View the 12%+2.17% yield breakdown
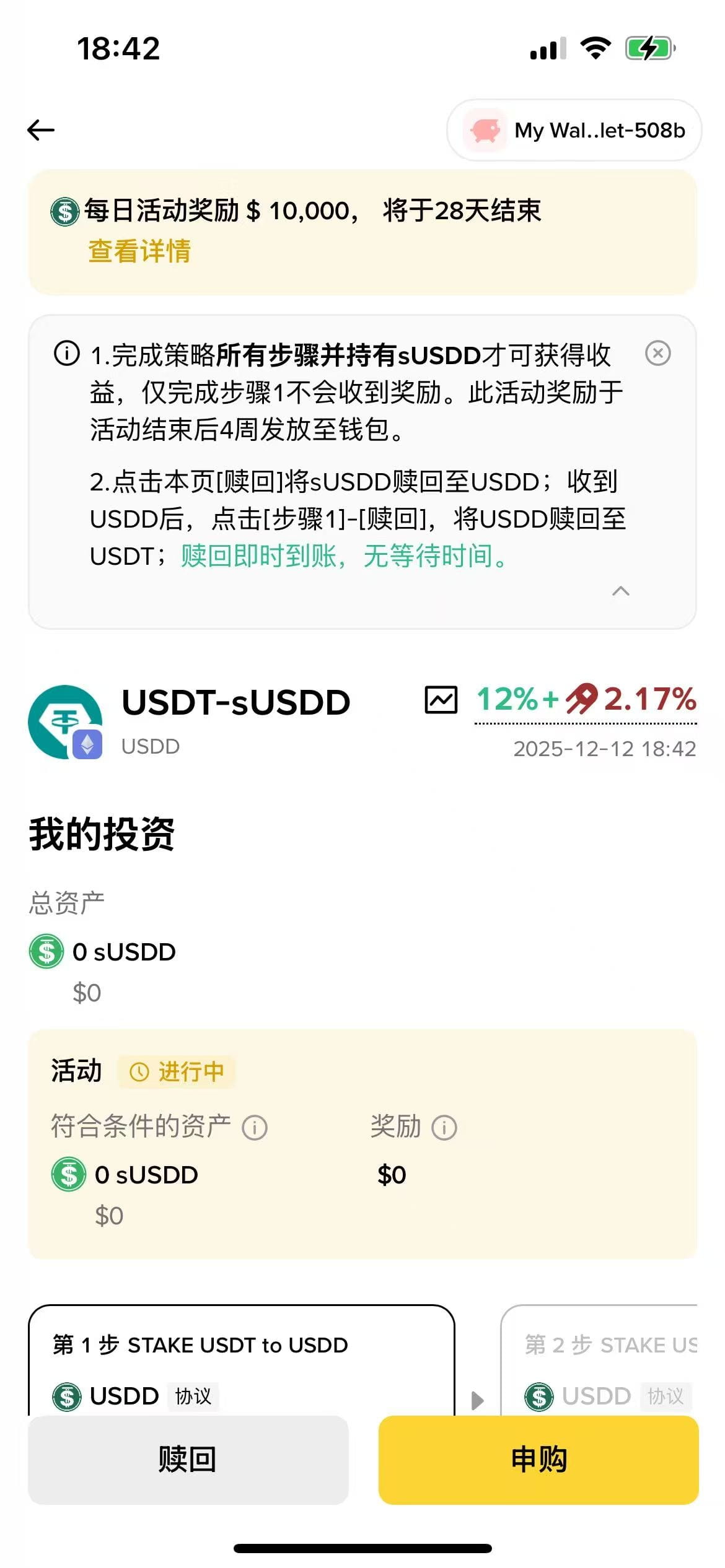The height and width of the screenshot is (1568, 725). point(586,700)
